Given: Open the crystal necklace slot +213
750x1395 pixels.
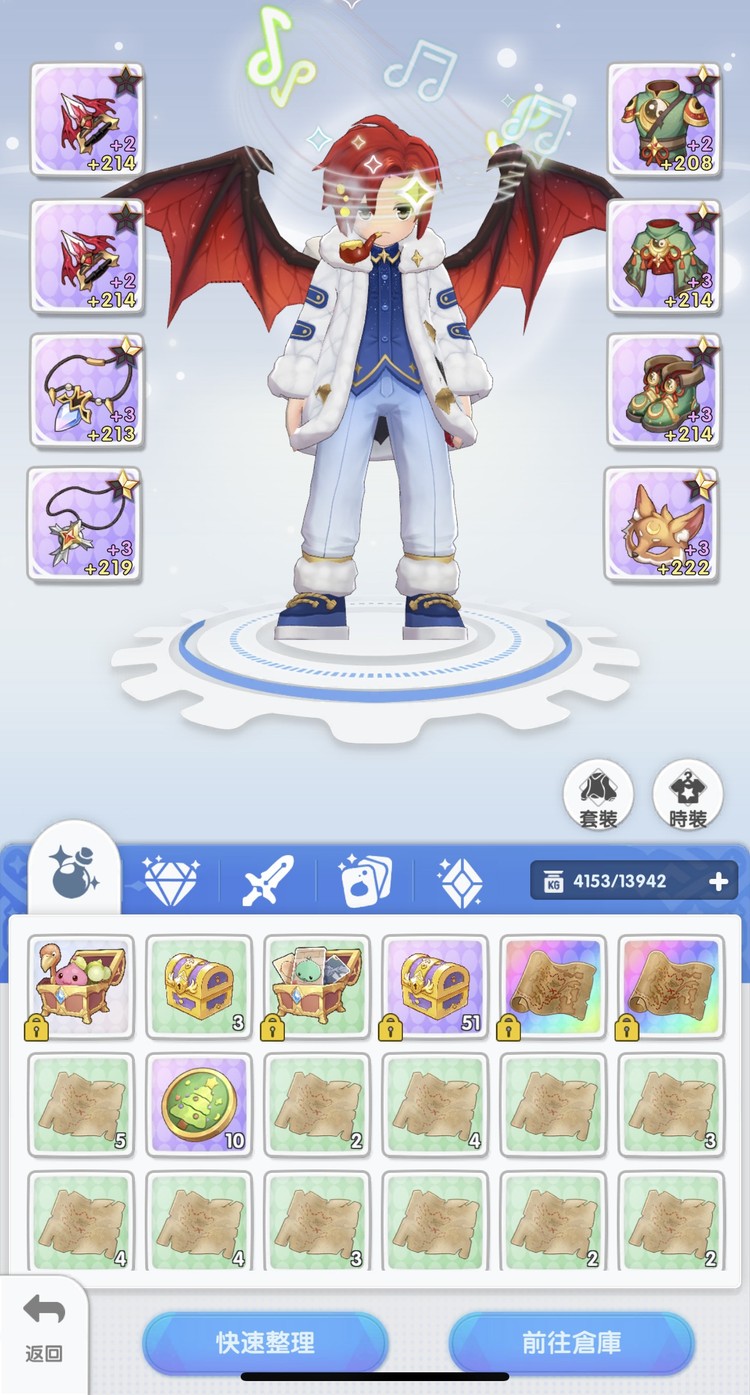Looking at the screenshot, I should pos(87,390).
